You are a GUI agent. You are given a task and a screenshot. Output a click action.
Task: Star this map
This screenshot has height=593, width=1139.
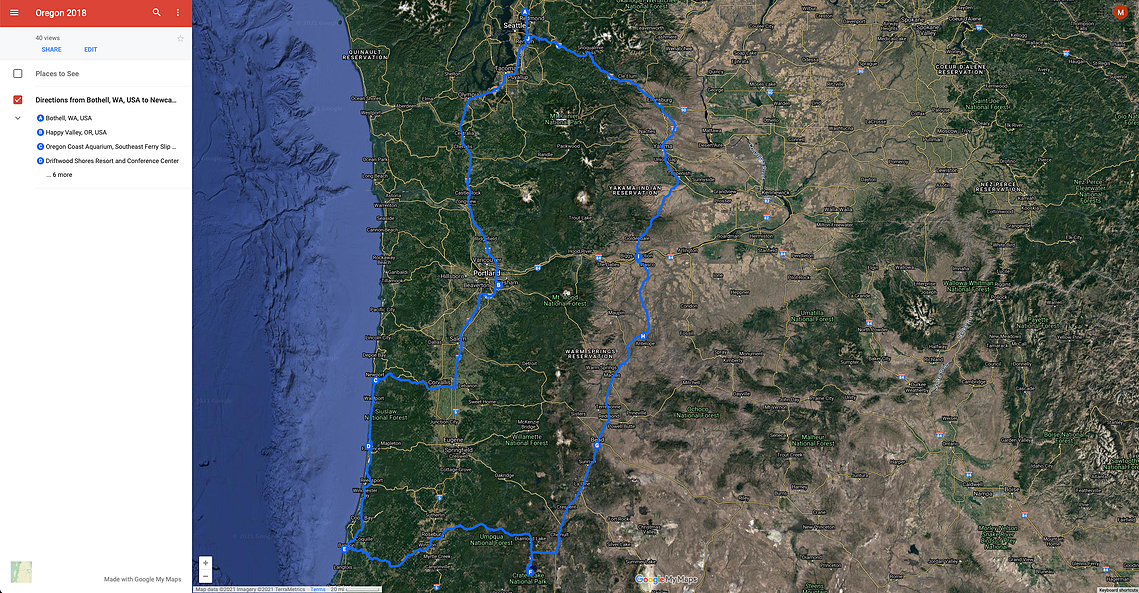180,38
